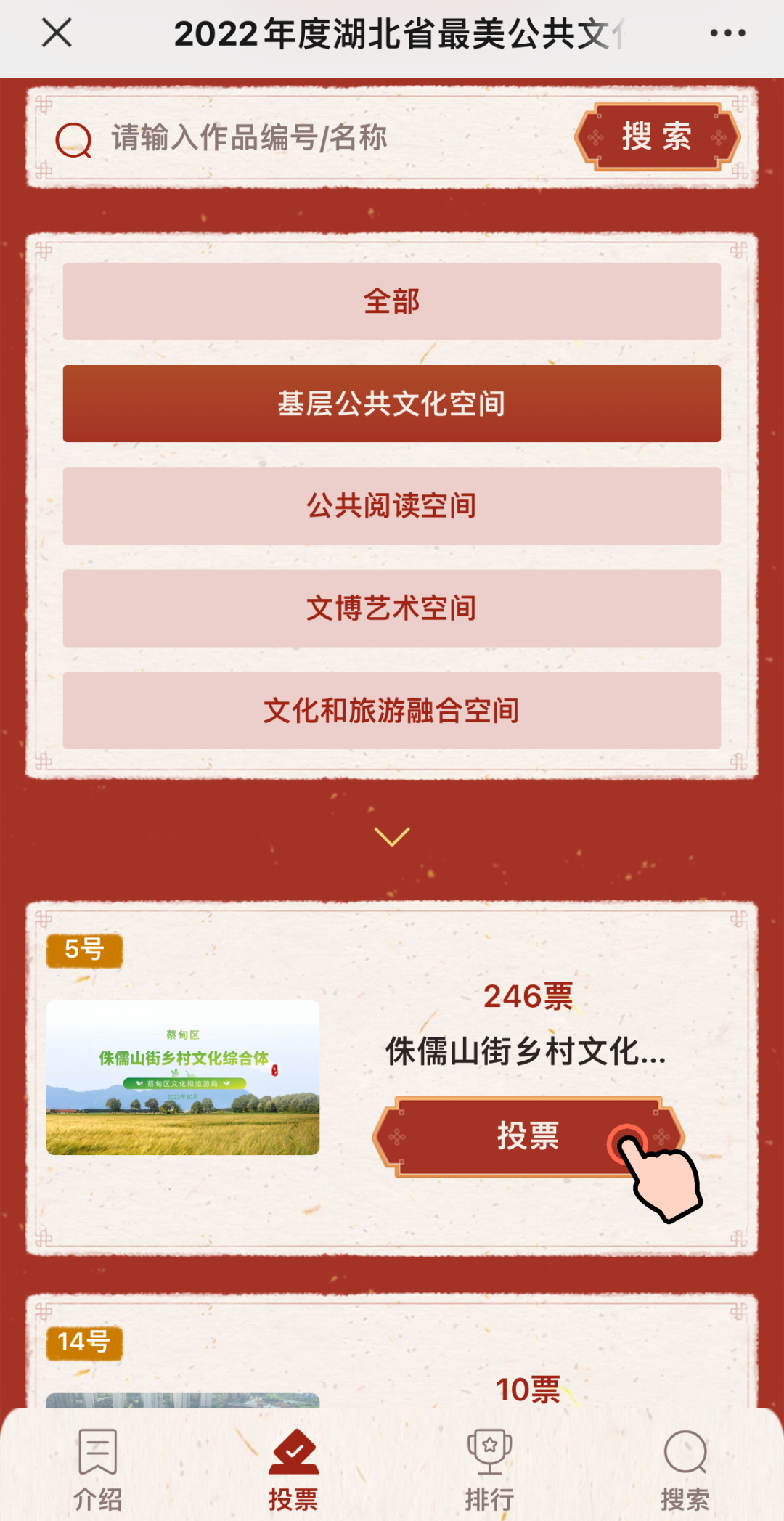784x1521 pixels.
Task: Filter by 文博艺术空间
Action: (x=391, y=608)
